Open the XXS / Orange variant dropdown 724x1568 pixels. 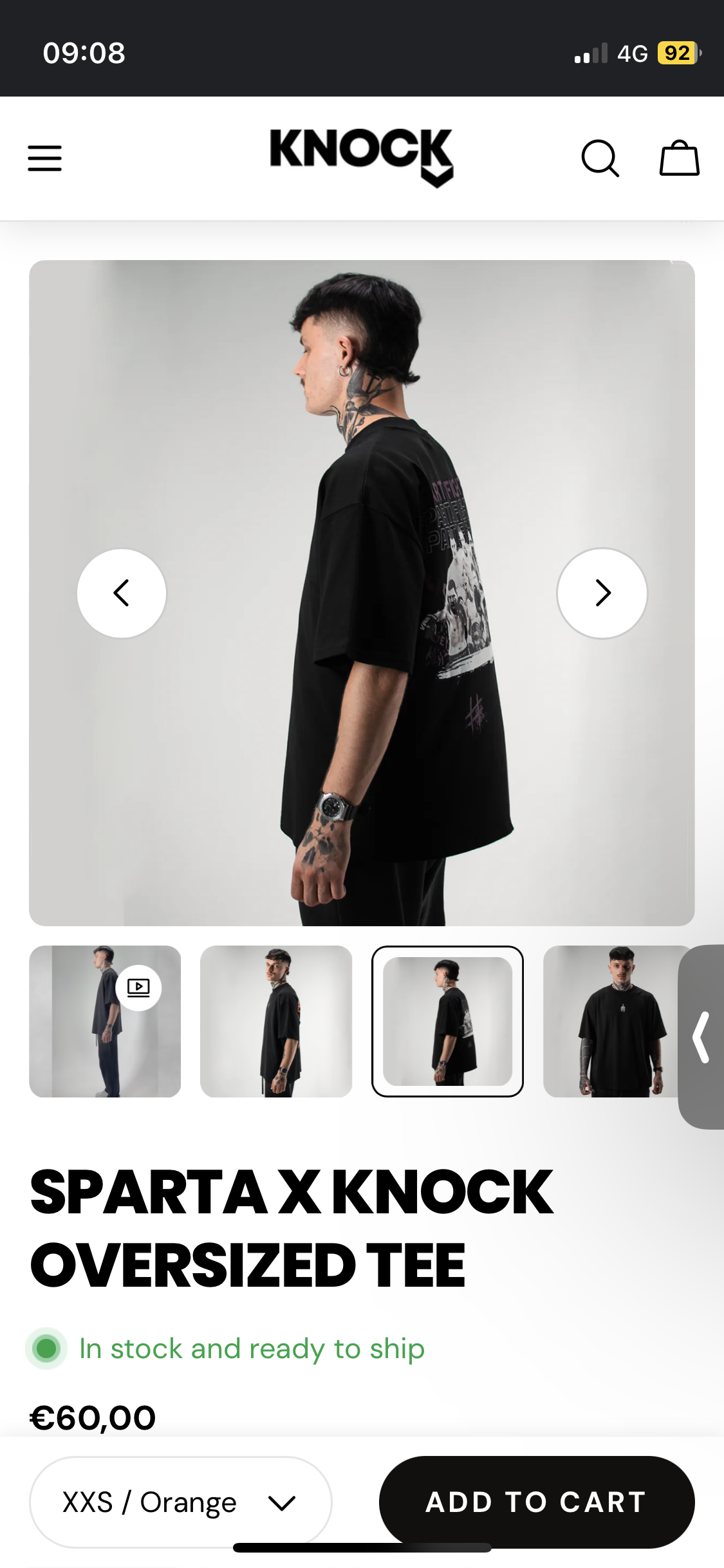tap(180, 1502)
